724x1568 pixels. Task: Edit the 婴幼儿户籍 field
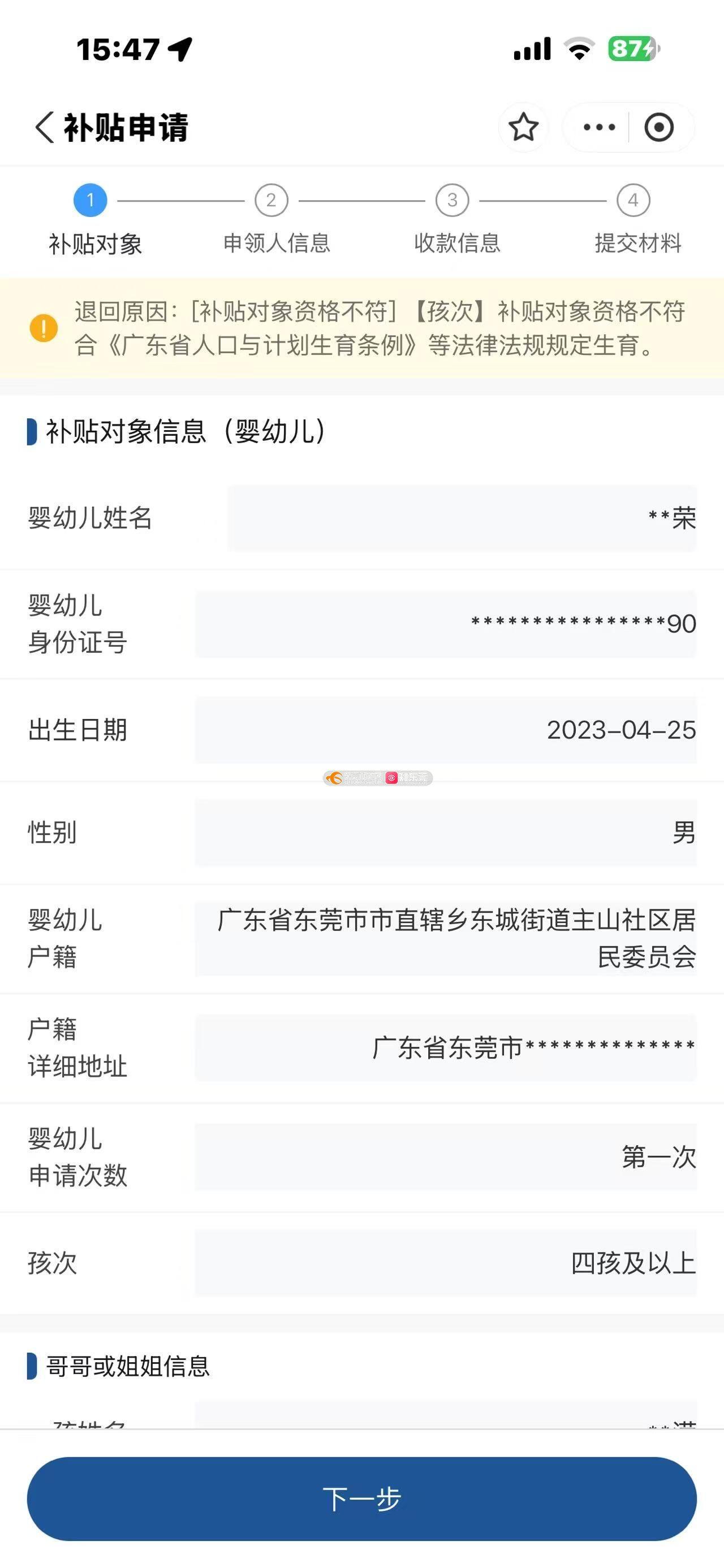click(446, 939)
